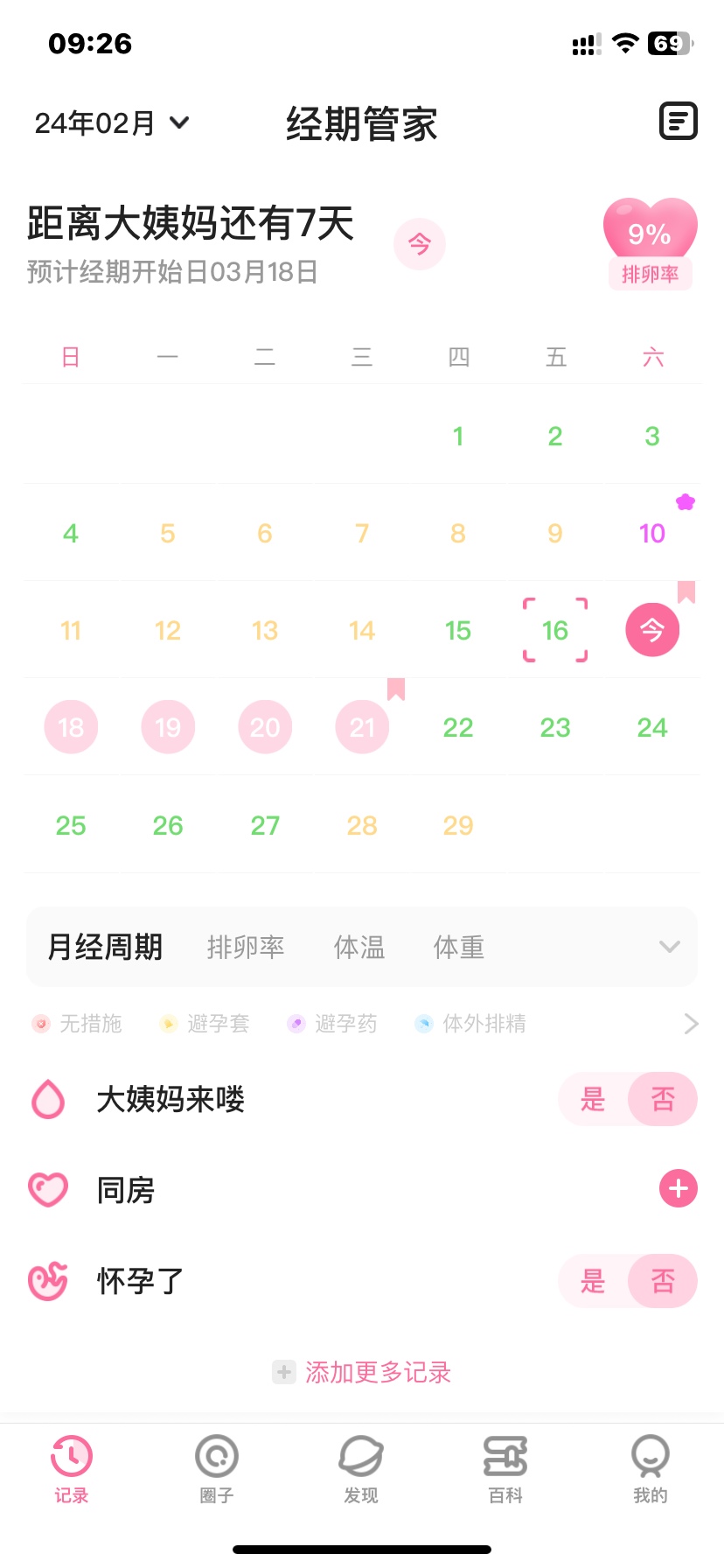This screenshot has width=724, height=1568.
Task: Open the 百科 tab
Action: 505,1469
